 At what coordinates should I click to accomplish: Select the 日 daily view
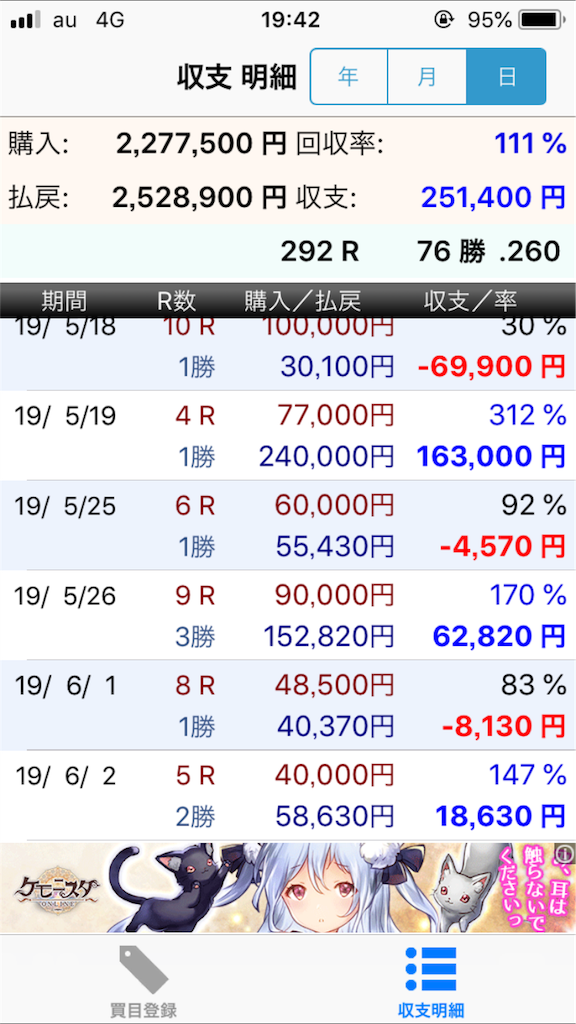pos(506,76)
